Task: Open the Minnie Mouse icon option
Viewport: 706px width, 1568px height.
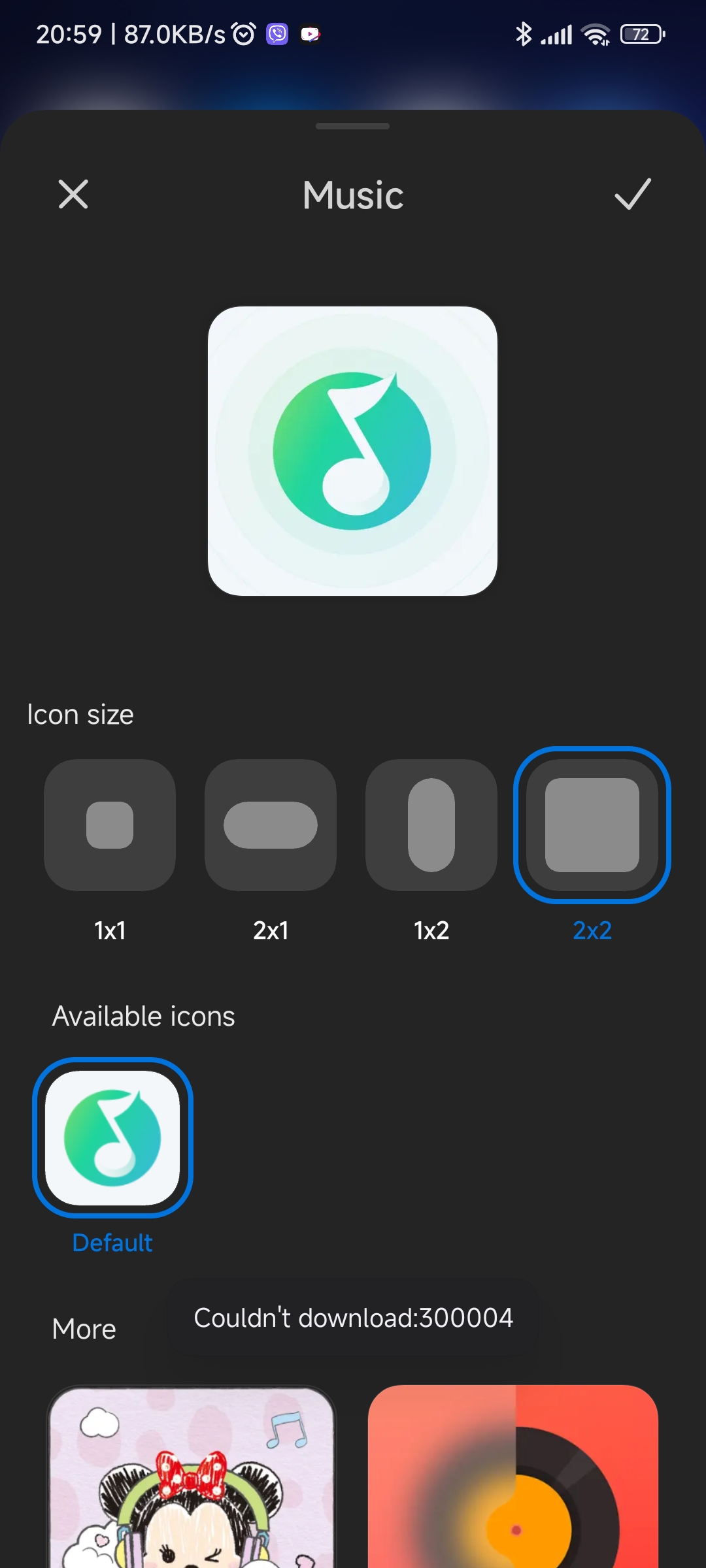Action: coord(192,1477)
